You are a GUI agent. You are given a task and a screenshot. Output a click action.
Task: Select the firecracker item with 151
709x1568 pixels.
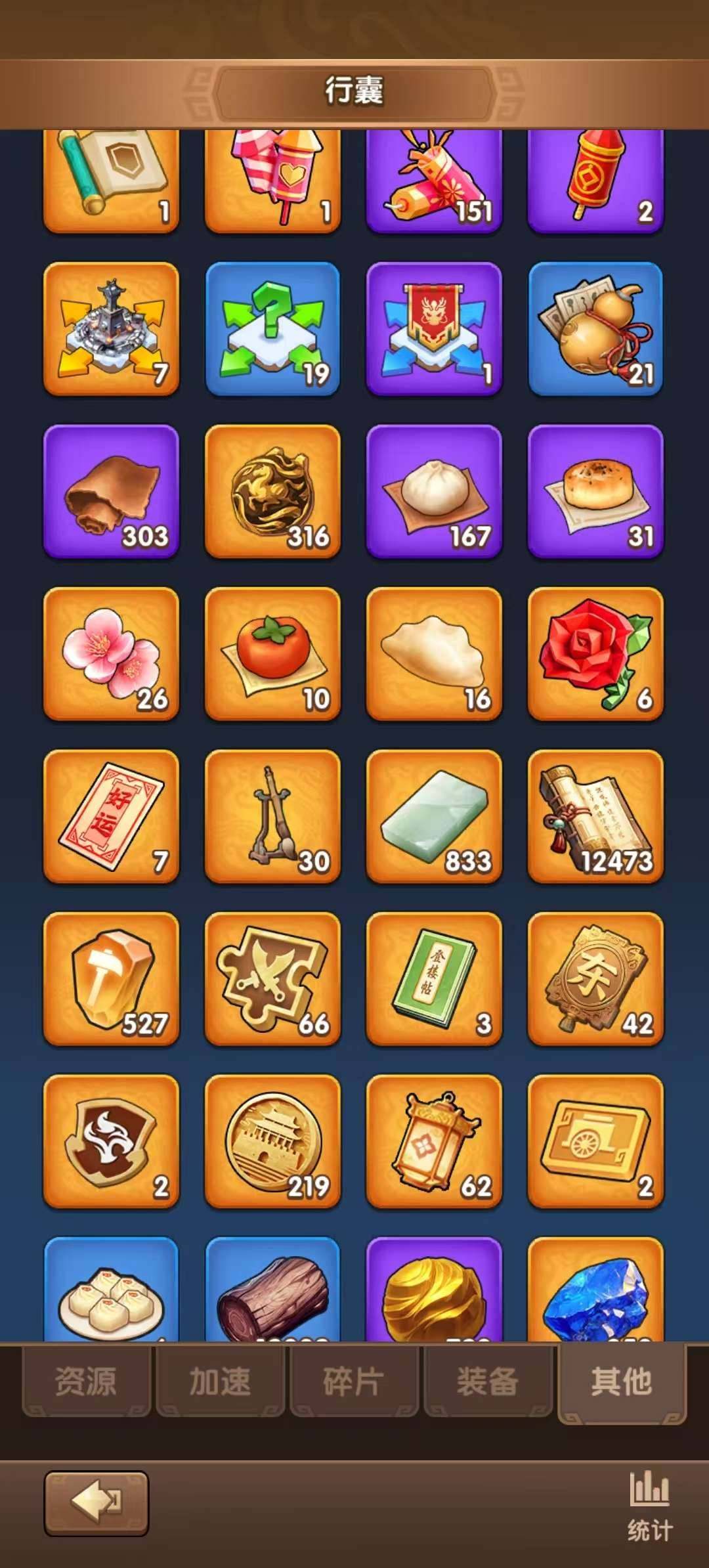pos(434,181)
